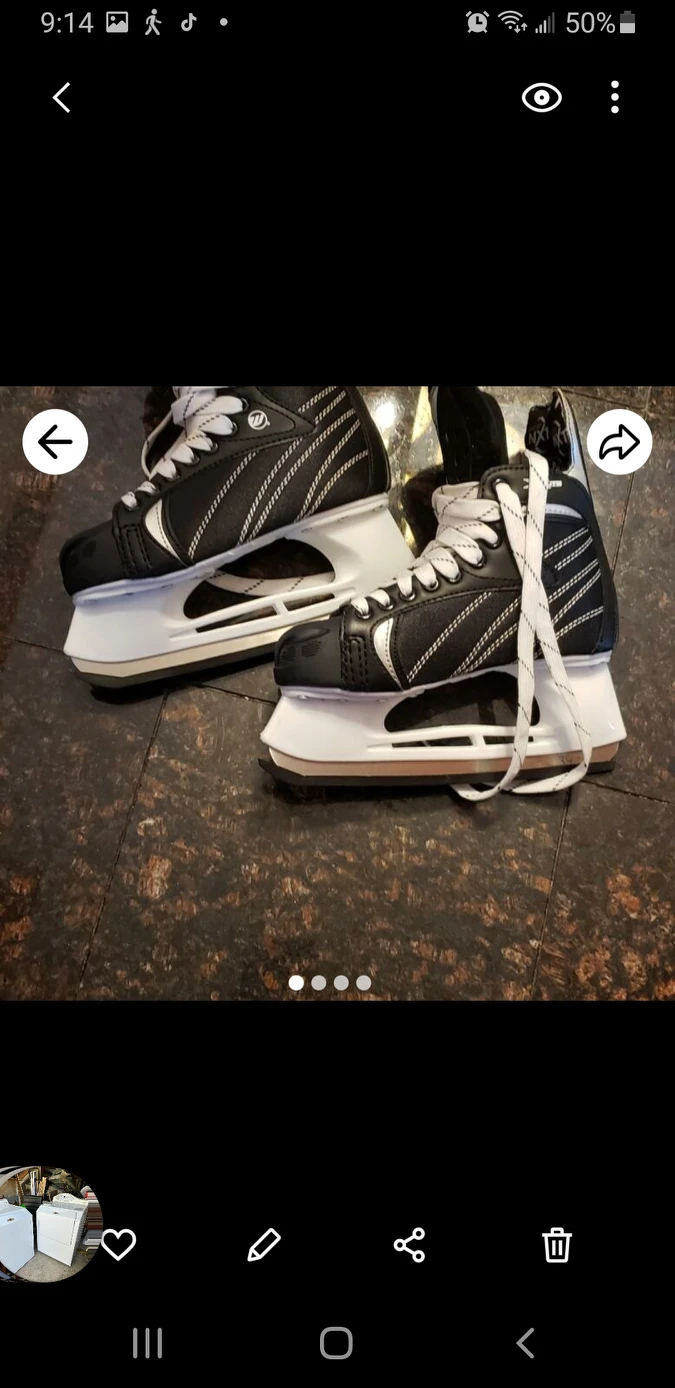675x1388 pixels.
Task: Delete this photo with the trash icon
Action: (x=556, y=1245)
